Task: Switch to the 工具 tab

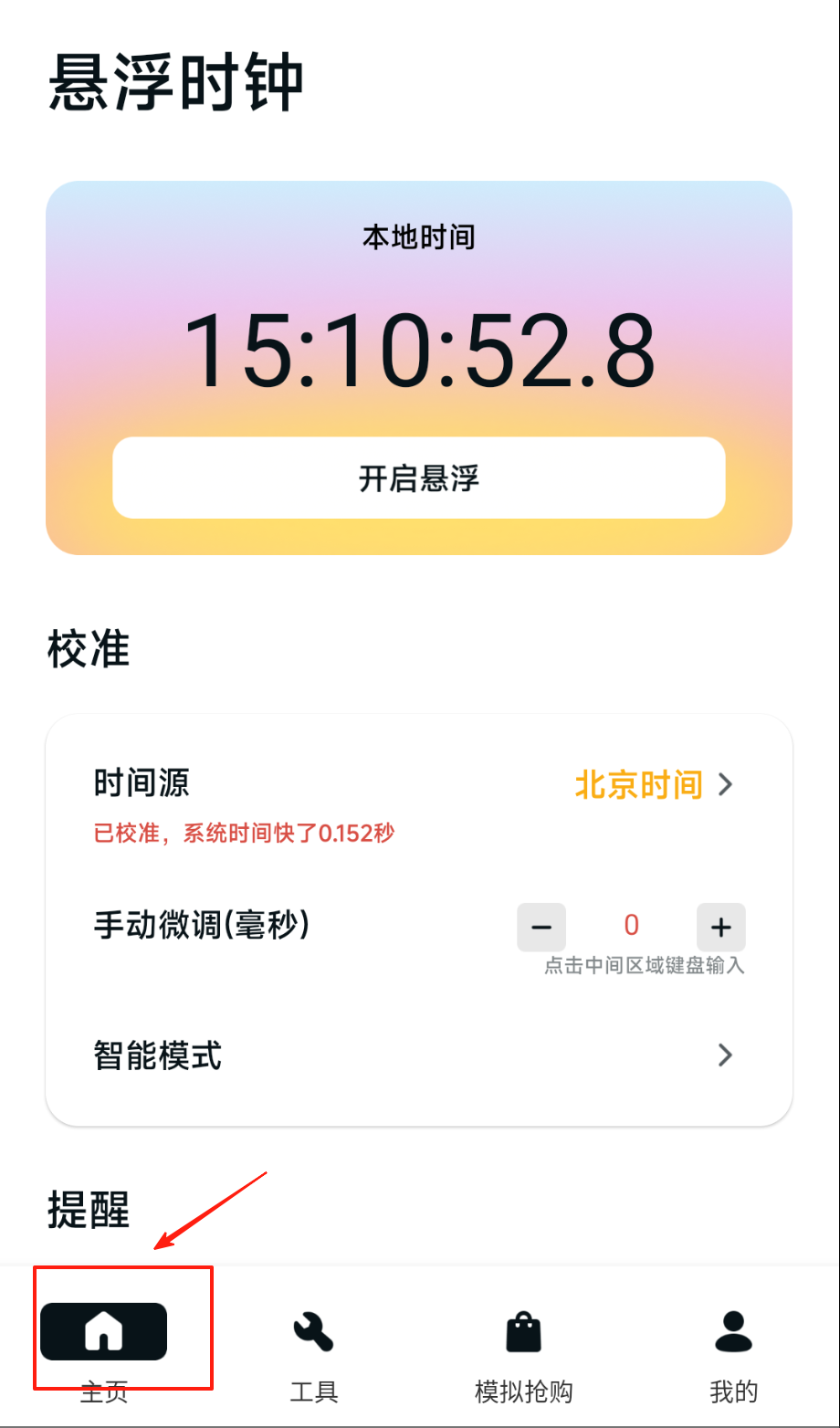Action: 314,1348
